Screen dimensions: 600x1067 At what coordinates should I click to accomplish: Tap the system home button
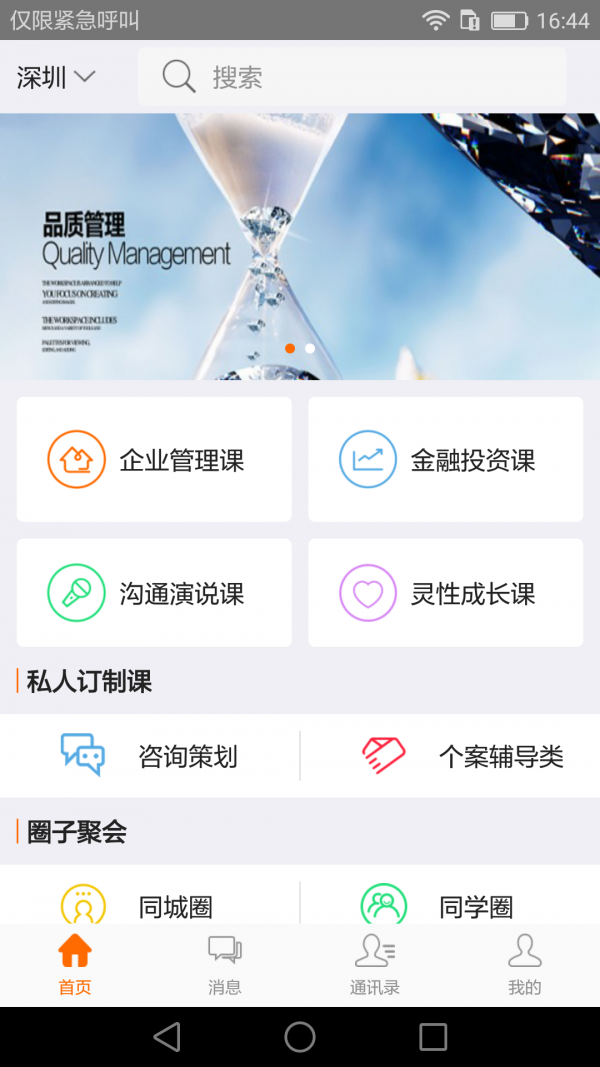[x=300, y=1036]
